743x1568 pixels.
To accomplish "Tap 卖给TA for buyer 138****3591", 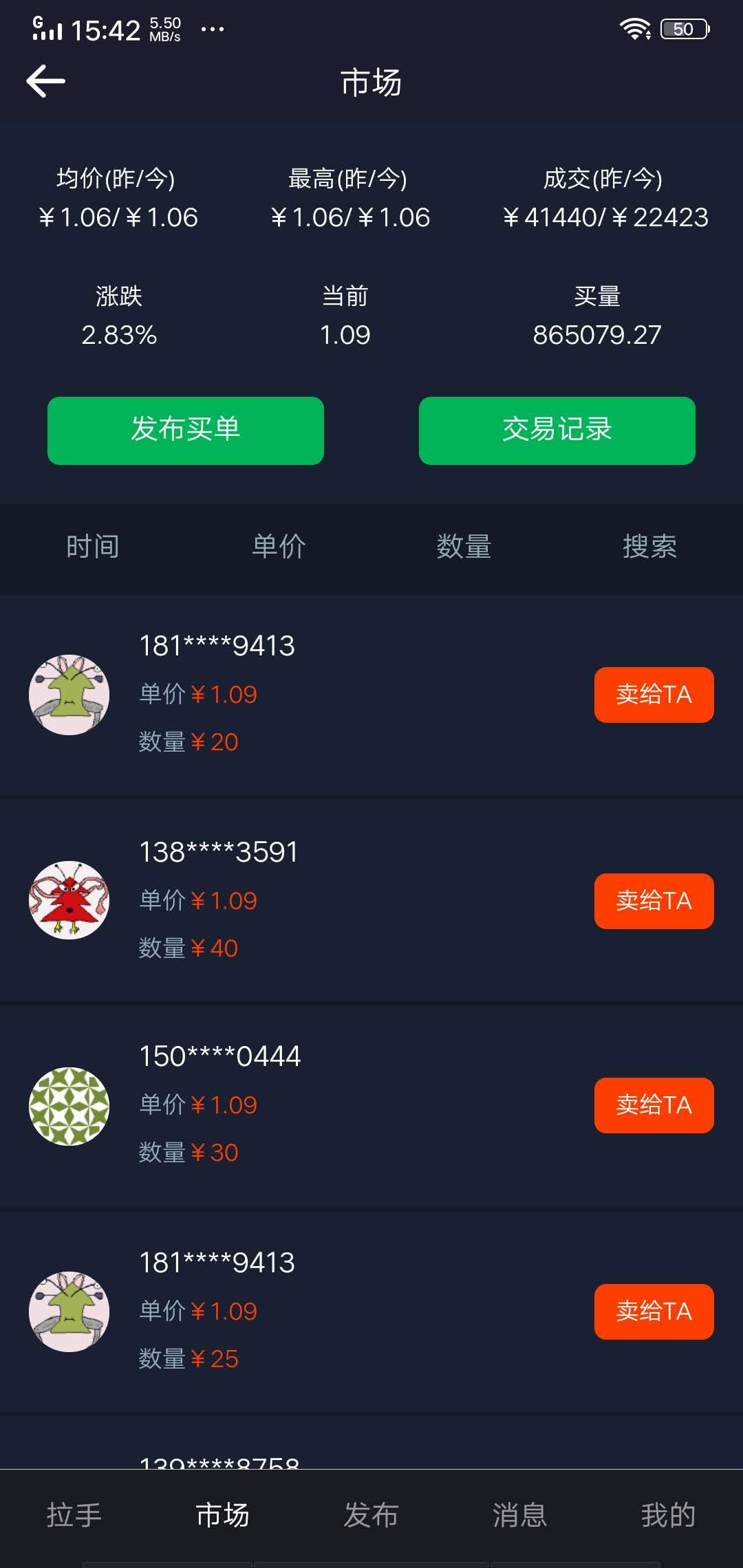I will pyautogui.click(x=654, y=901).
